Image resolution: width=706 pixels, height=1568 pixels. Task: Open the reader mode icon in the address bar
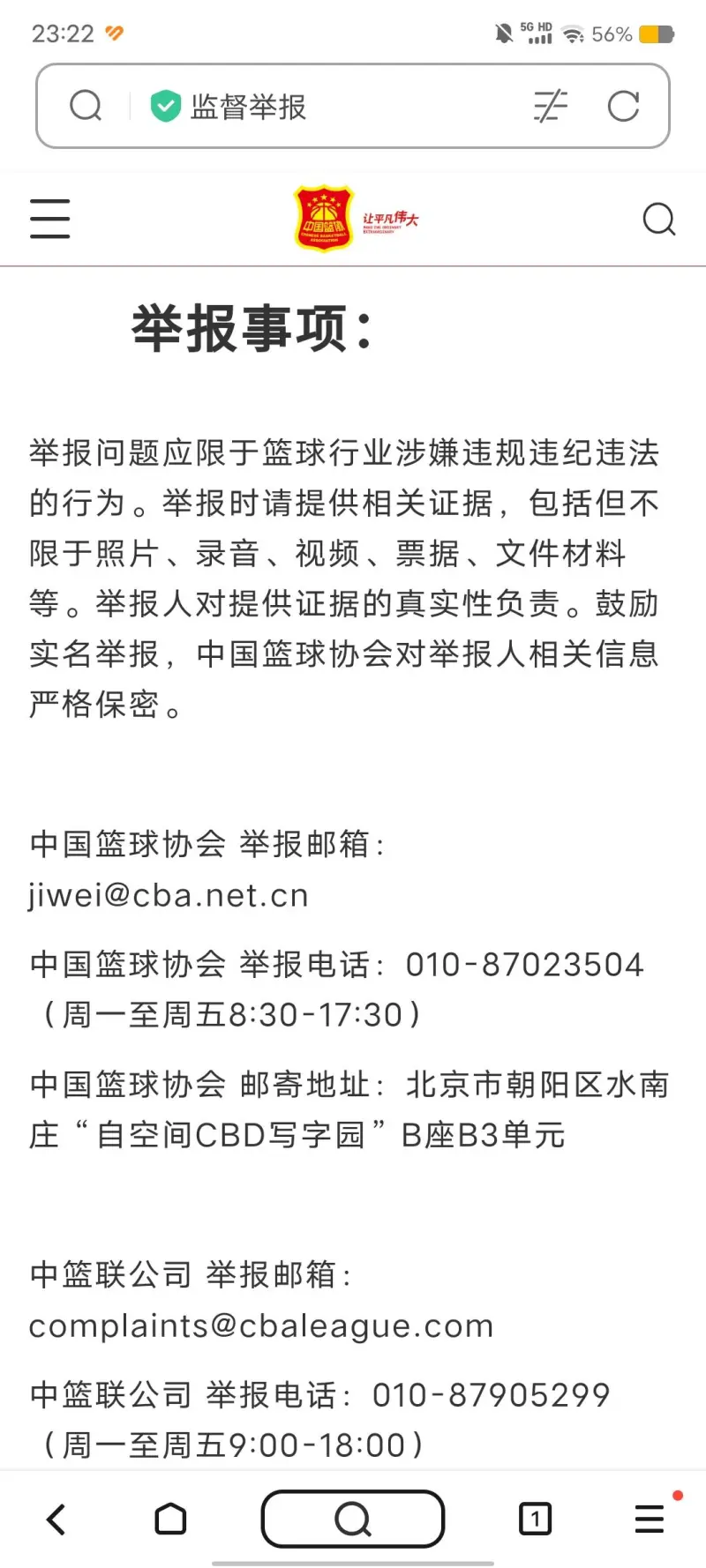[551, 107]
